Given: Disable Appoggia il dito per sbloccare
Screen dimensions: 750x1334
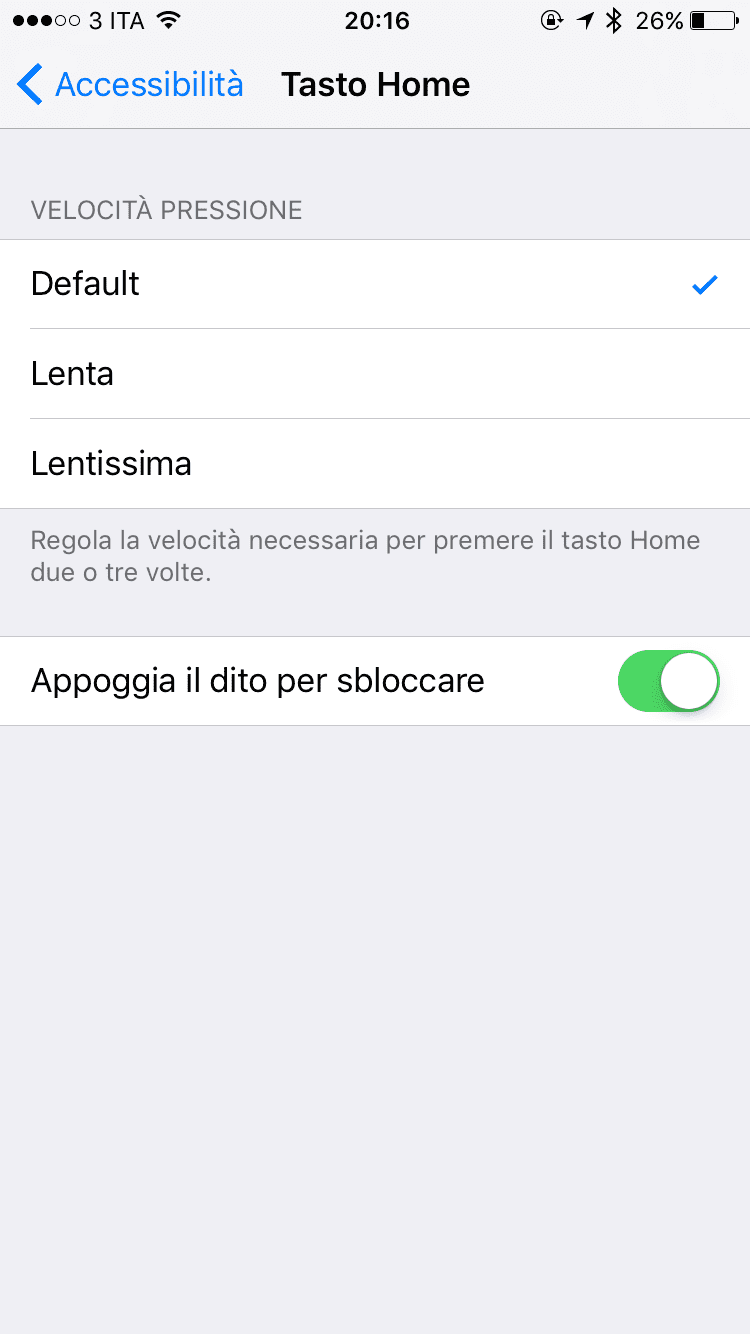Looking at the screenshot, I should coord(668,681).
